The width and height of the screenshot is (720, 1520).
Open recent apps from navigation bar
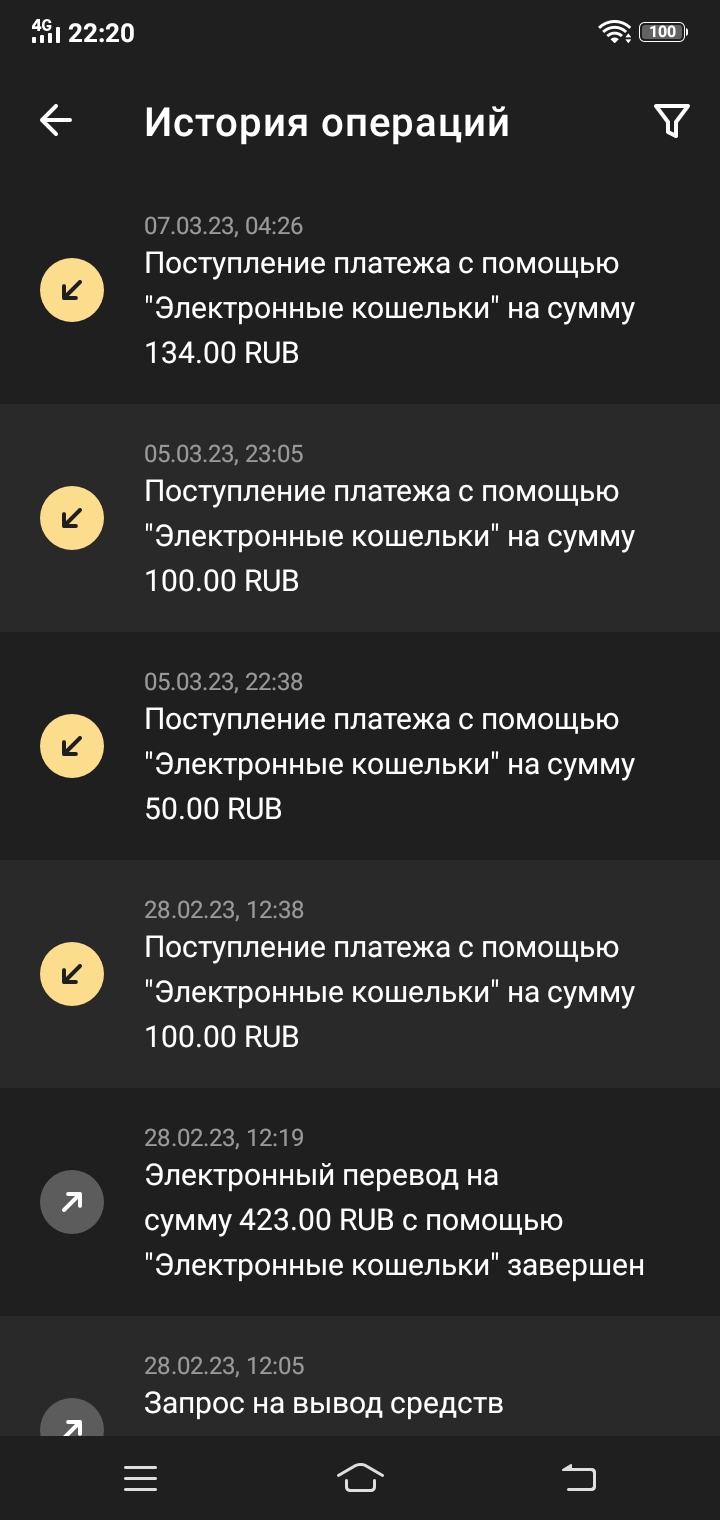click(x=140, y=1478)
